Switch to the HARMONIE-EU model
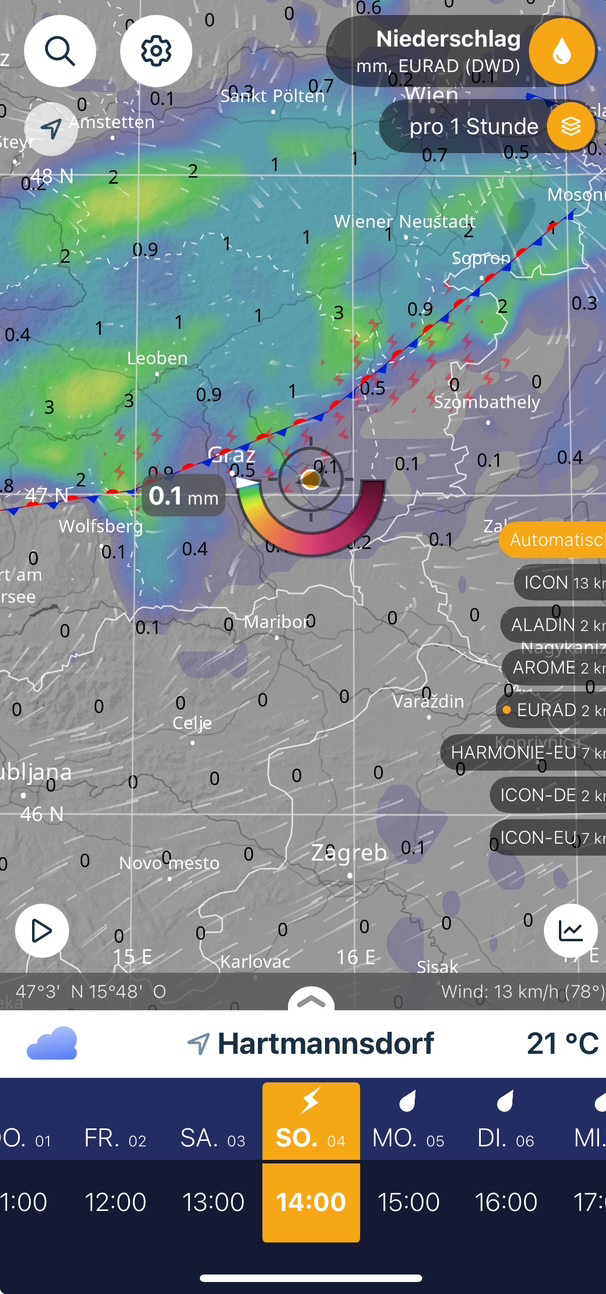Image resolution: width=606 pixels, height=1294 pixels. [x=525, y=752]
